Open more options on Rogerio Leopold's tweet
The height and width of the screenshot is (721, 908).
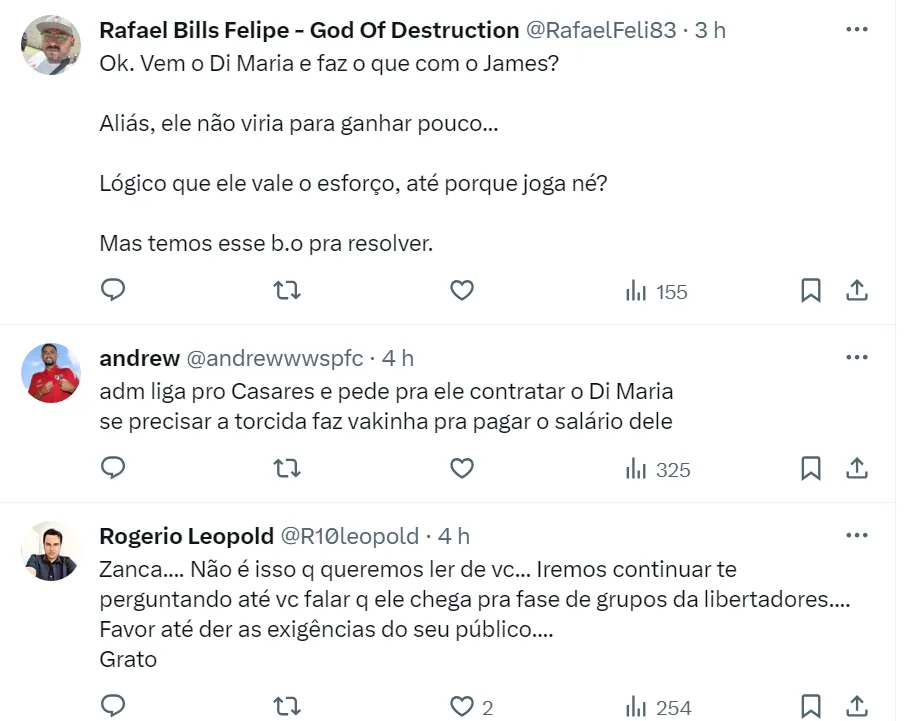pos(857,536)
